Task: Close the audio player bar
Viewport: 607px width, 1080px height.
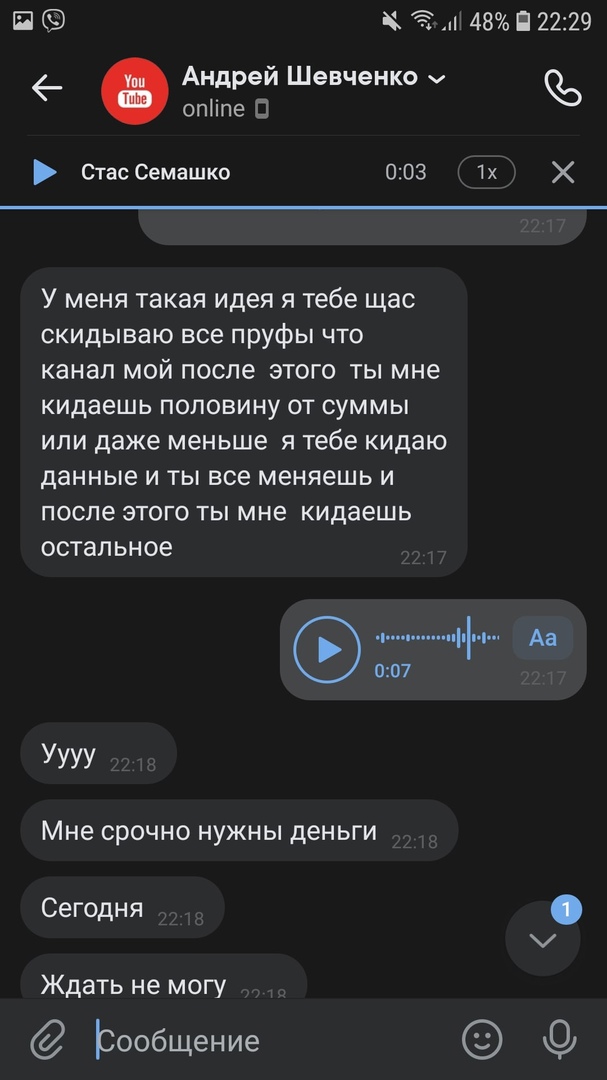Action: pos(563,172)
